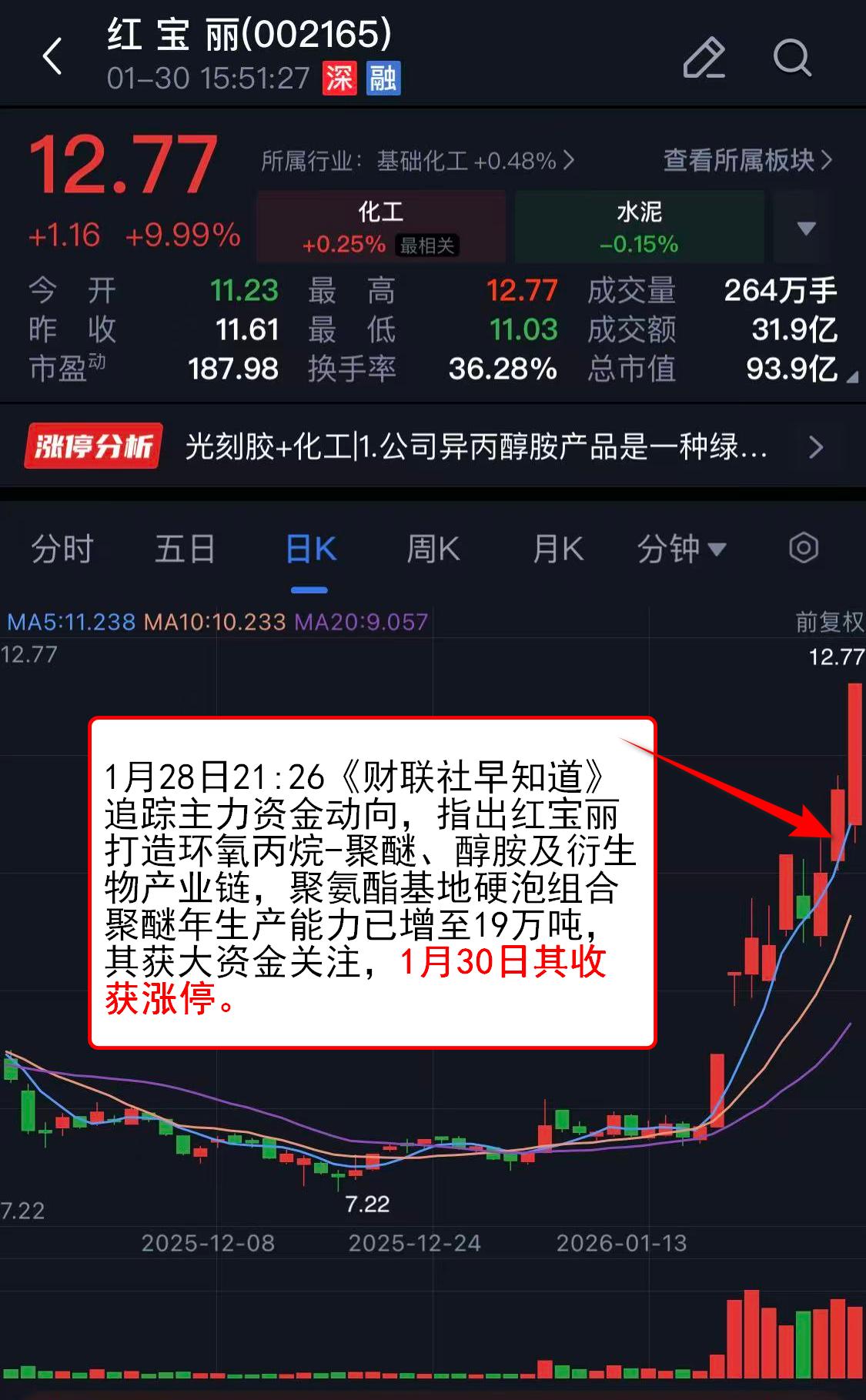The height and width of the screenshot is (1400, 866).
Task: Open chart settings via the gear icon
Action: 804,549
